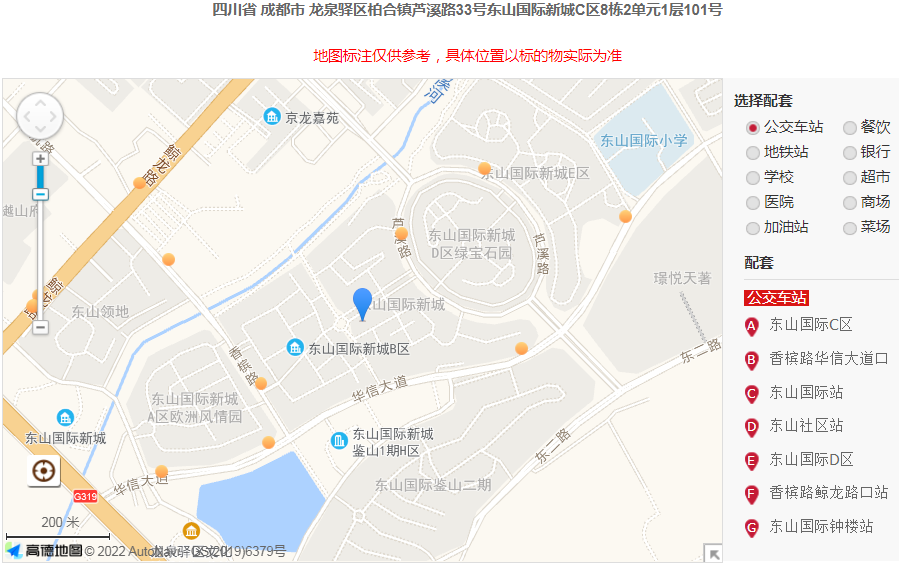This screenshot has height=564, width=899.
Task: Select the 银行 radio option
Action: tap(850, 153)
